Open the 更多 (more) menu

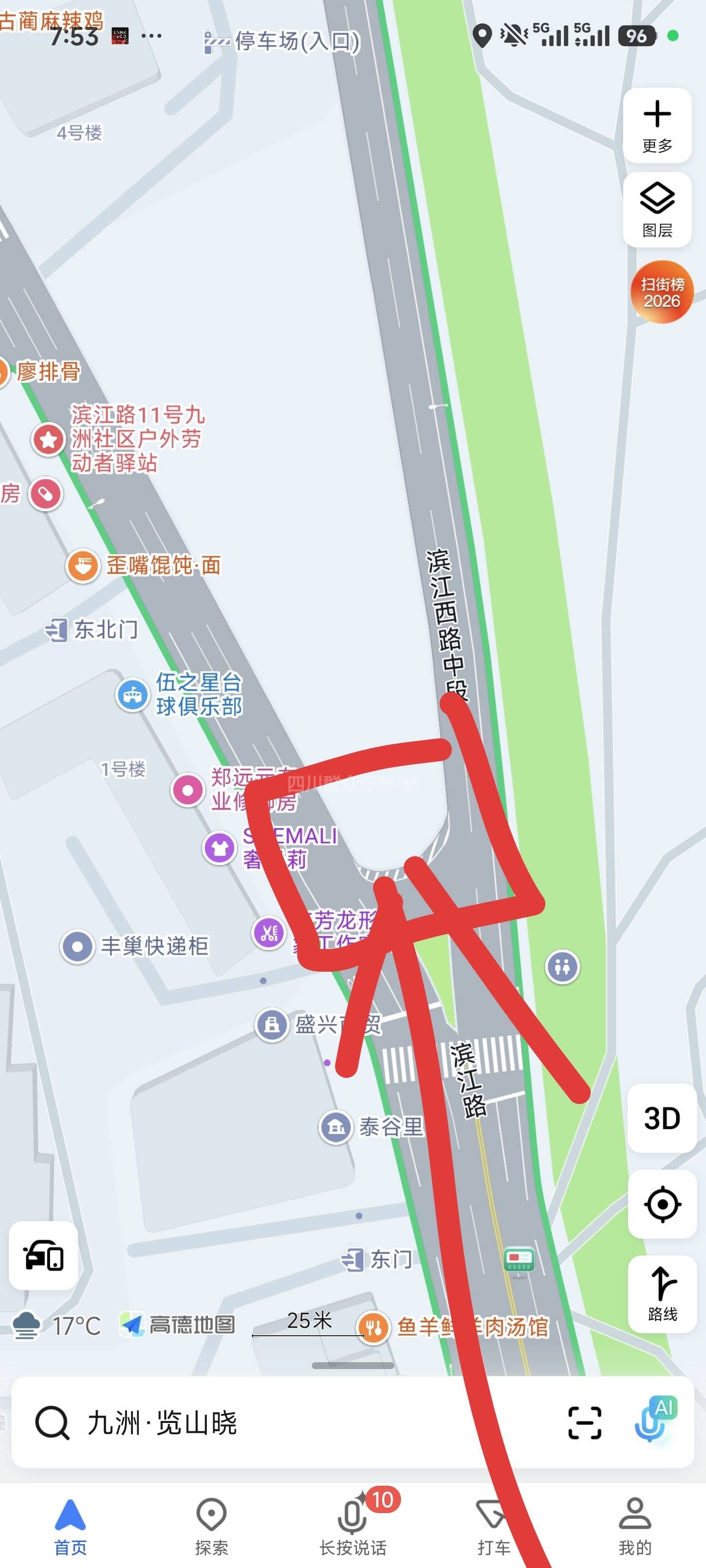pos(656,125)
